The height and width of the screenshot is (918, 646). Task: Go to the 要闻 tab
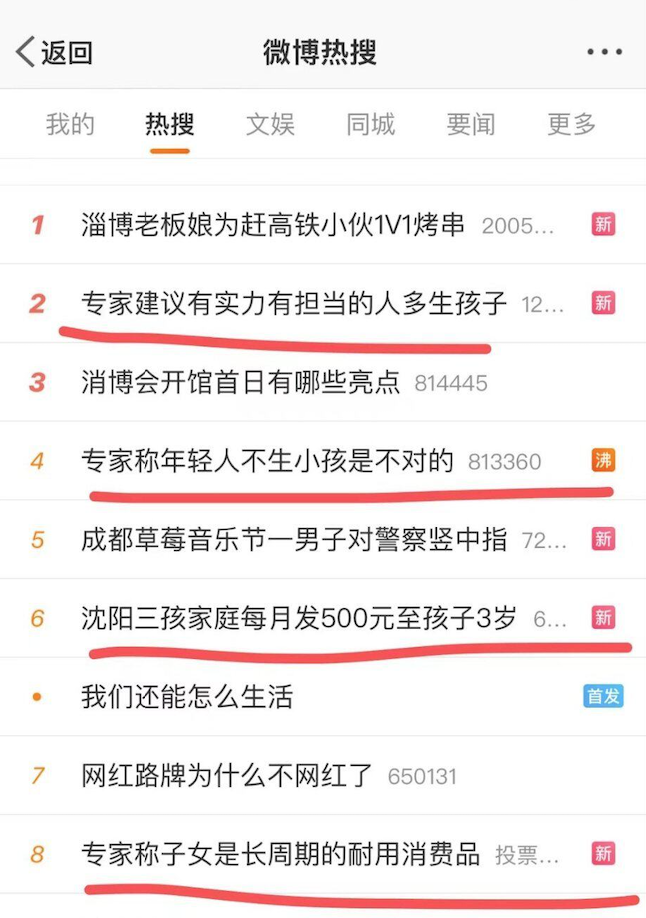[x=471, y=125]
